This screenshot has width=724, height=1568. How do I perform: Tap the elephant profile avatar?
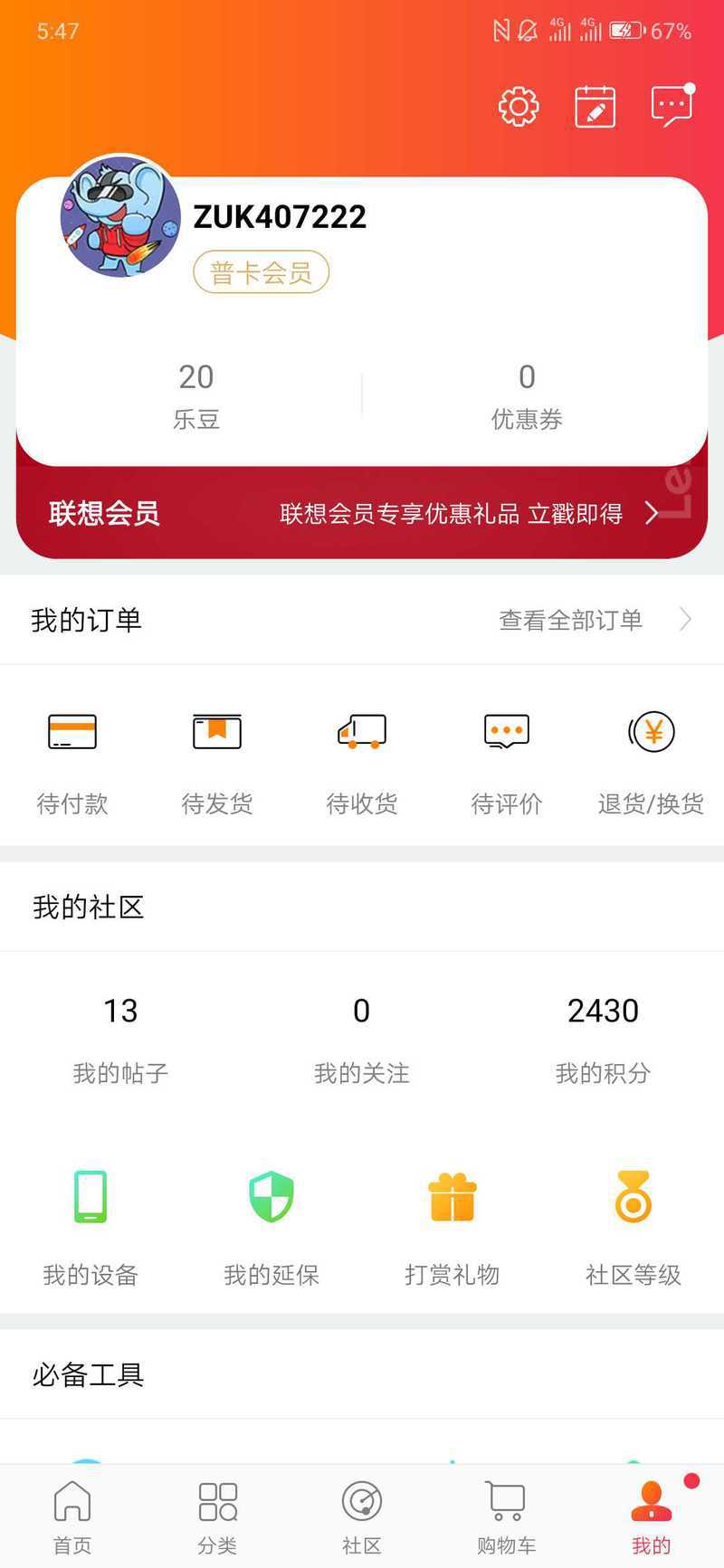pyautogui.click(x=120, y=216)
